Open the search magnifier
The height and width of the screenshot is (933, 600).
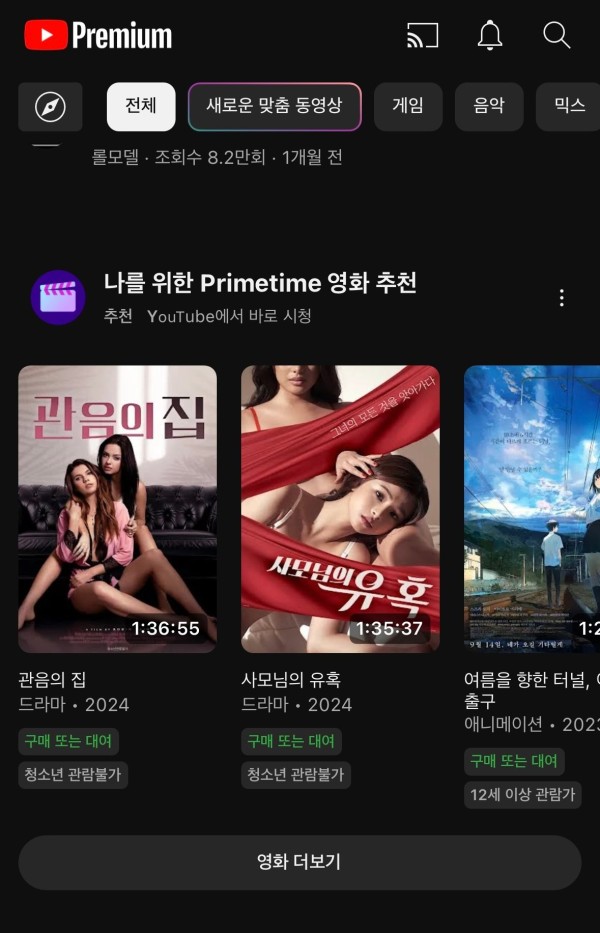tap(556, 36)
